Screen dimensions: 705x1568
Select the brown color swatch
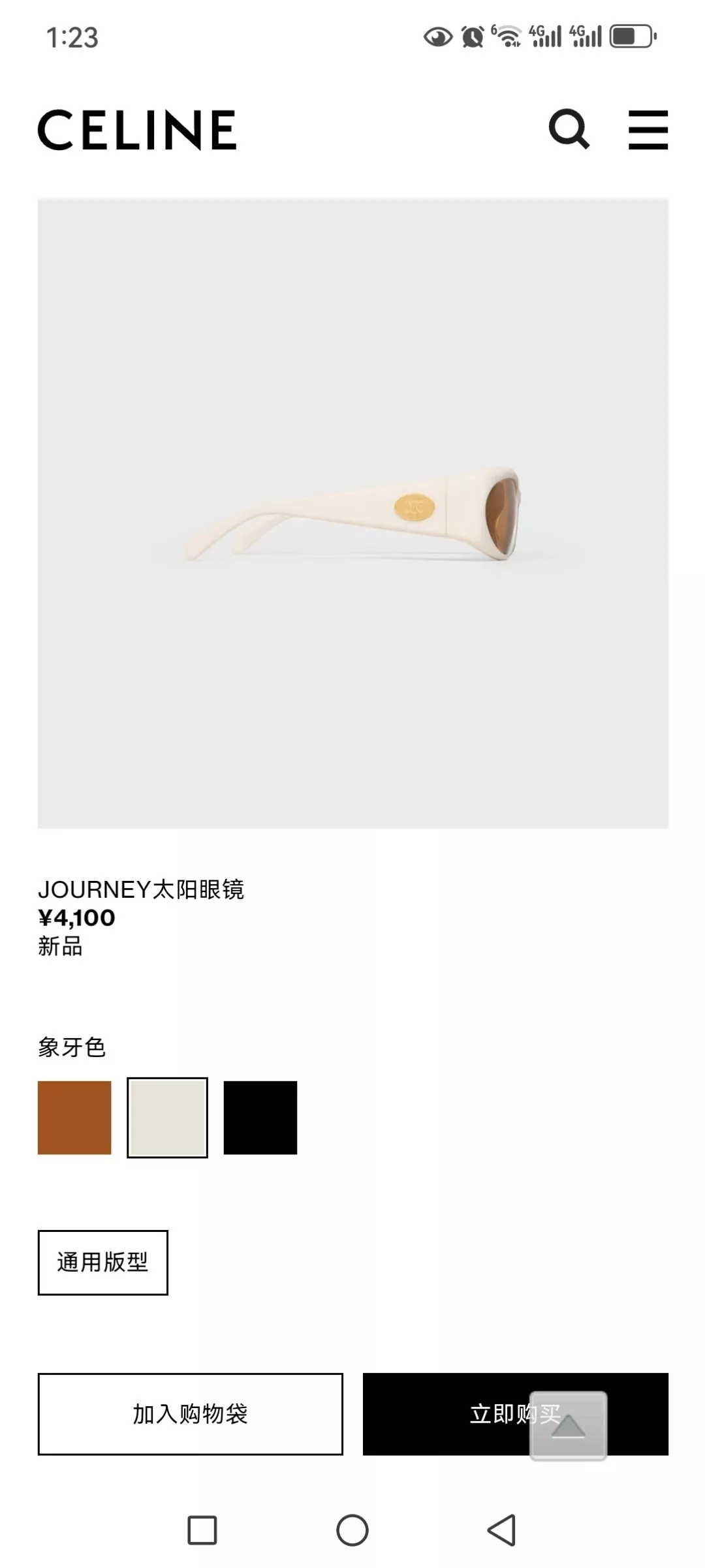(x=74, y=1118)
